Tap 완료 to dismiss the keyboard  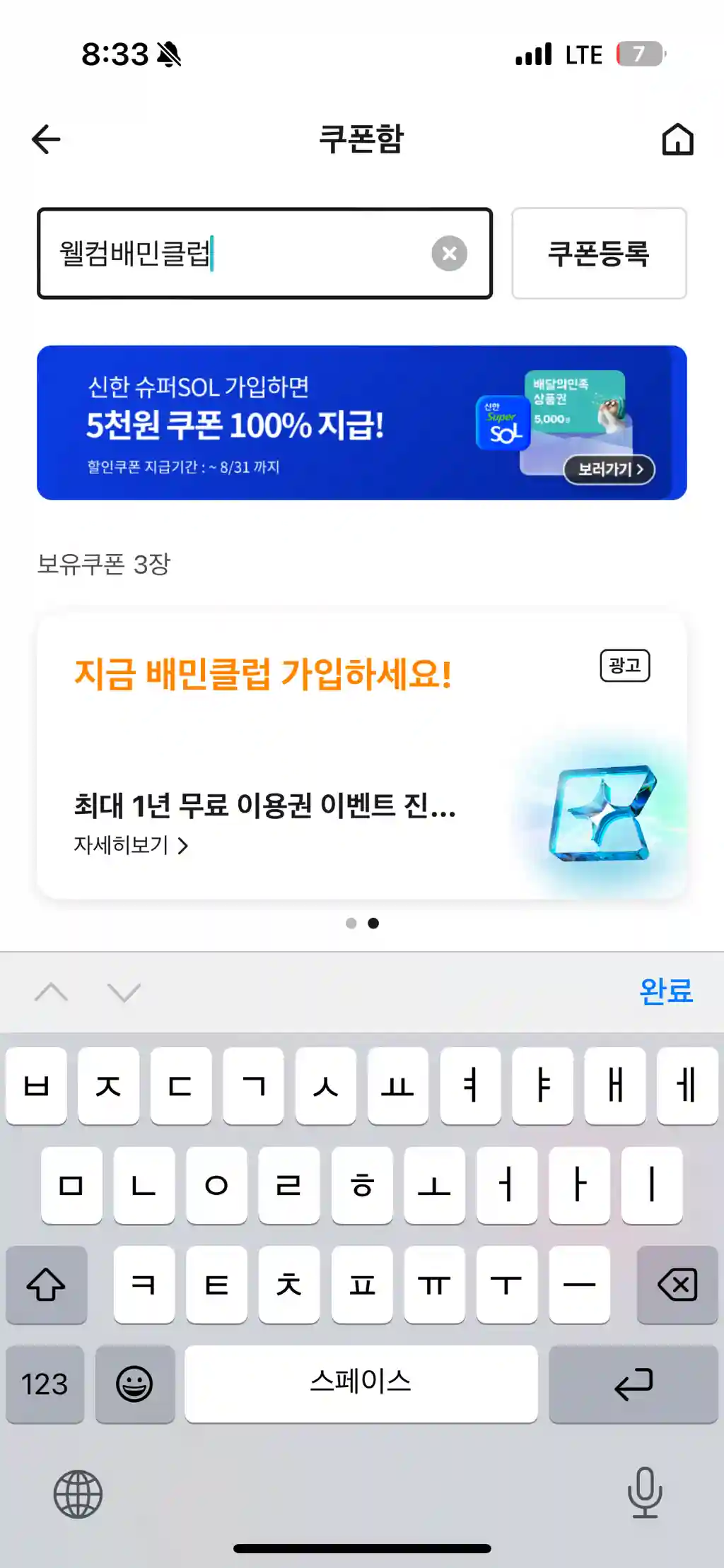[x=665, y=991]
